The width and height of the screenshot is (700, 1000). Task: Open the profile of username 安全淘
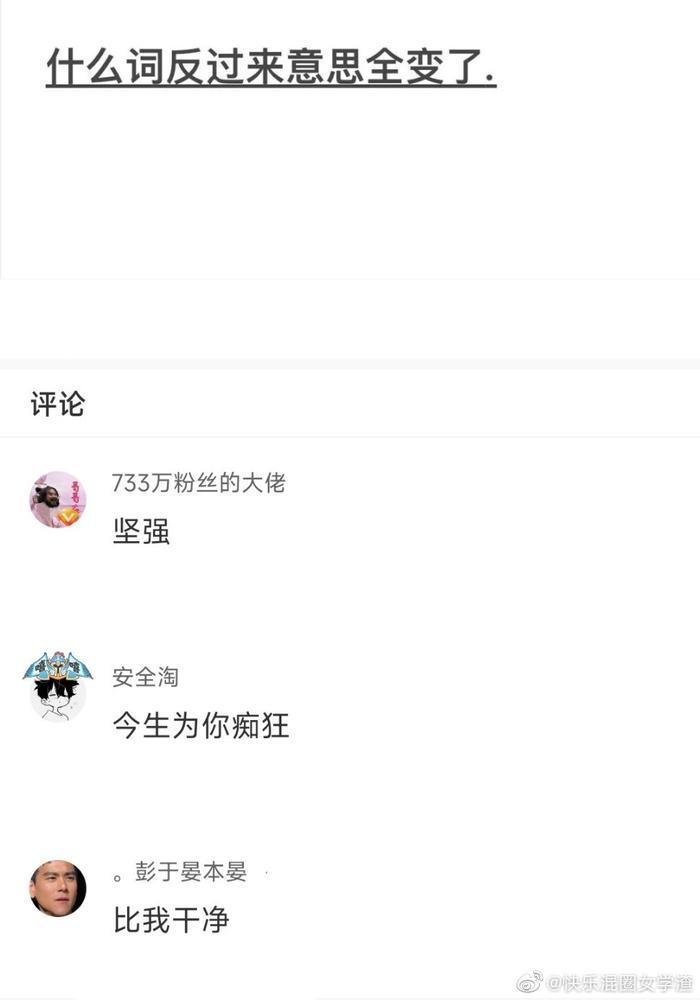pos(145,677)
